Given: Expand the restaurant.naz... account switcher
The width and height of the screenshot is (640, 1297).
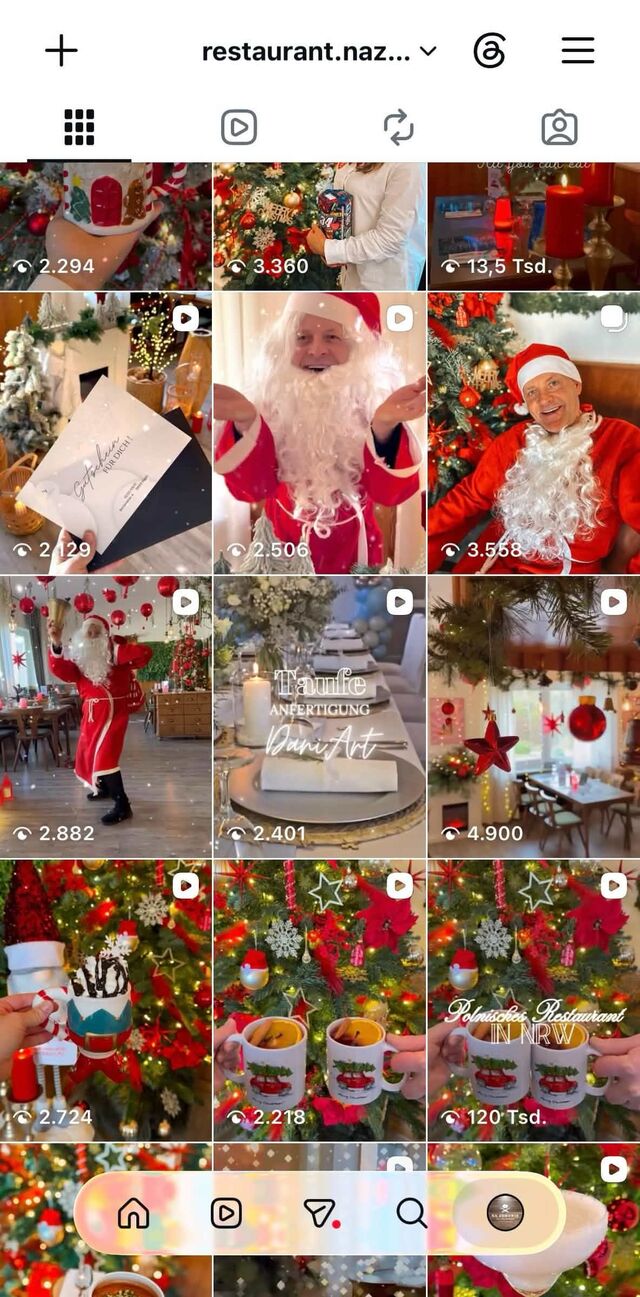Looking at the screenshot, I should 319,51.
